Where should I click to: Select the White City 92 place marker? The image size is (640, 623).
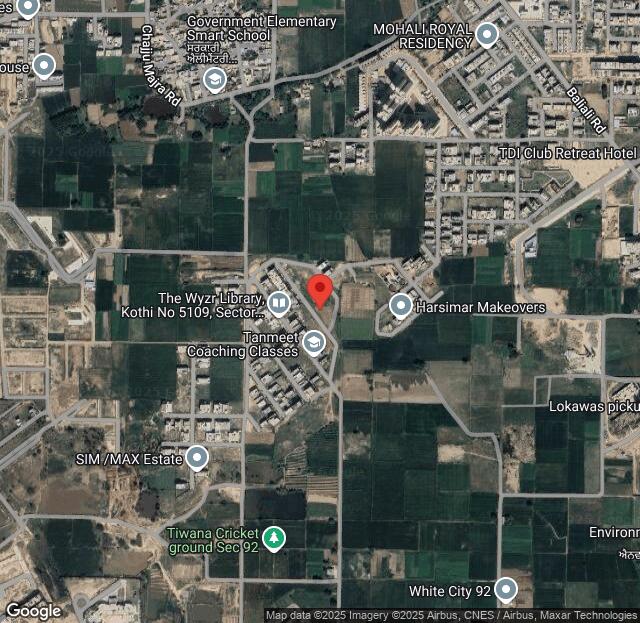(506, 590)
